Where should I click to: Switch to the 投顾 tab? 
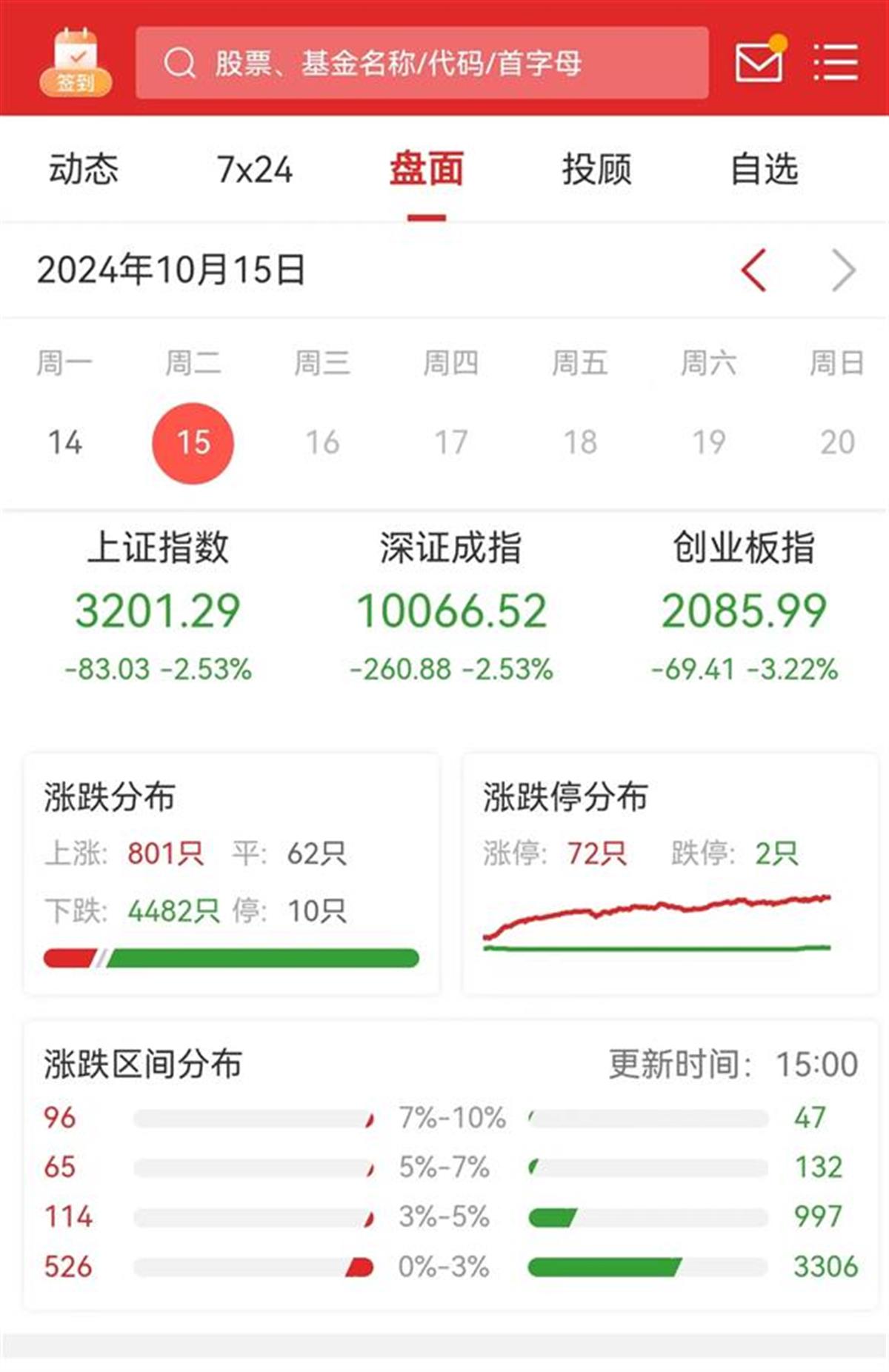(x=596, y=169)
